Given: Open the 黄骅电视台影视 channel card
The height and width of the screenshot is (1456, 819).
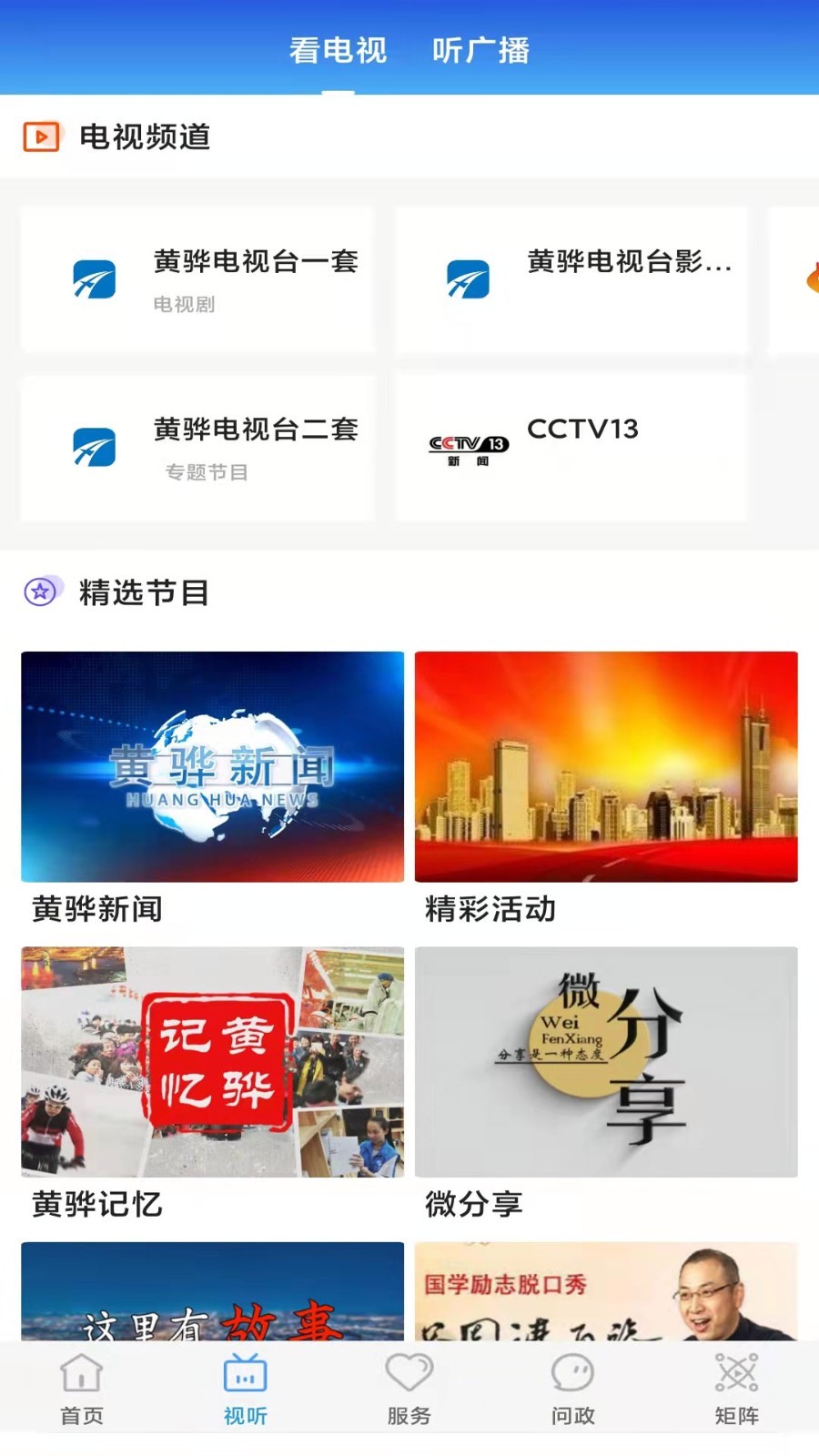Looking at the screenshot, I should point(571,279).
